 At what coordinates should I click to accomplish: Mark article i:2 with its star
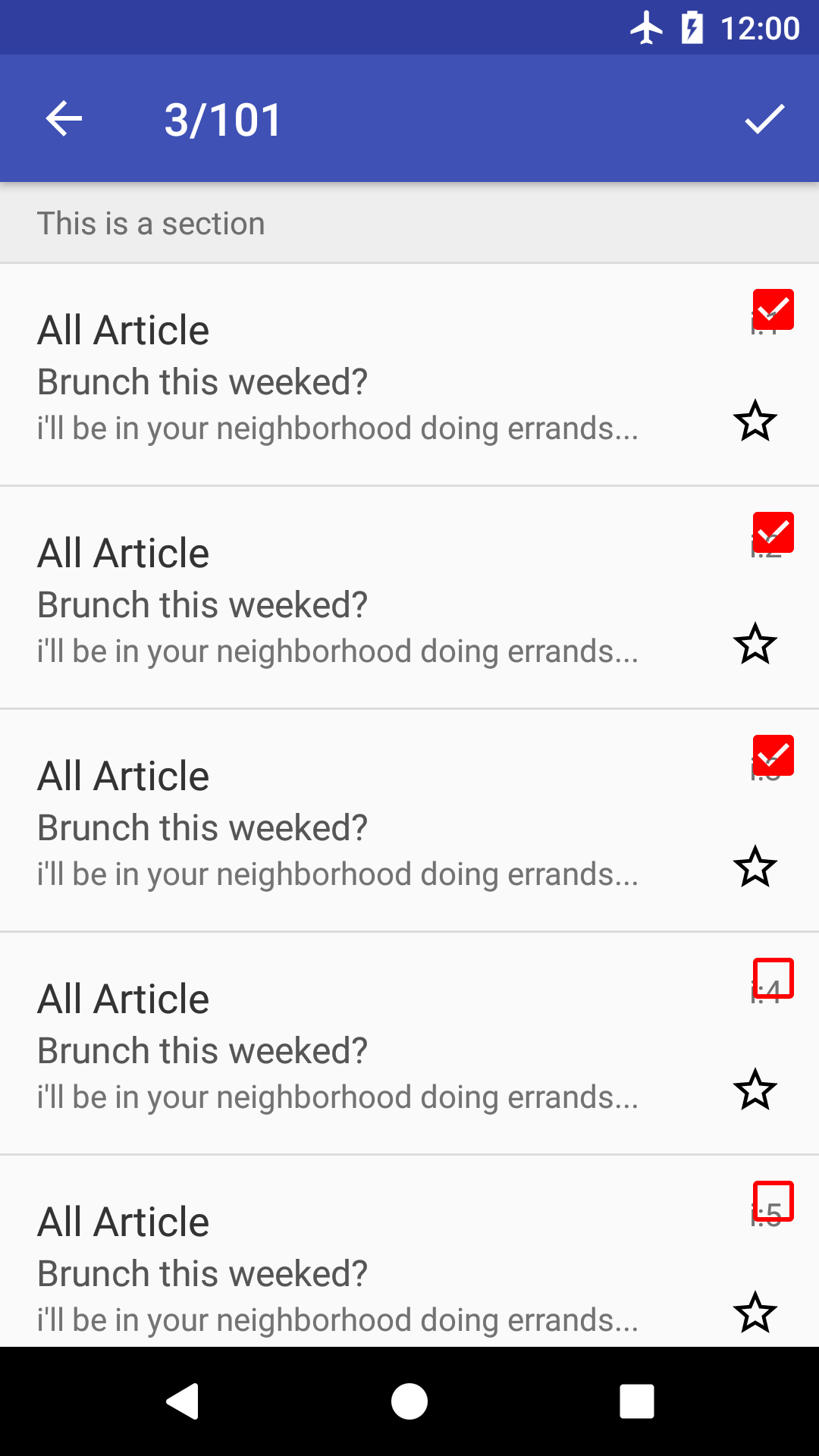pos(755,644)
